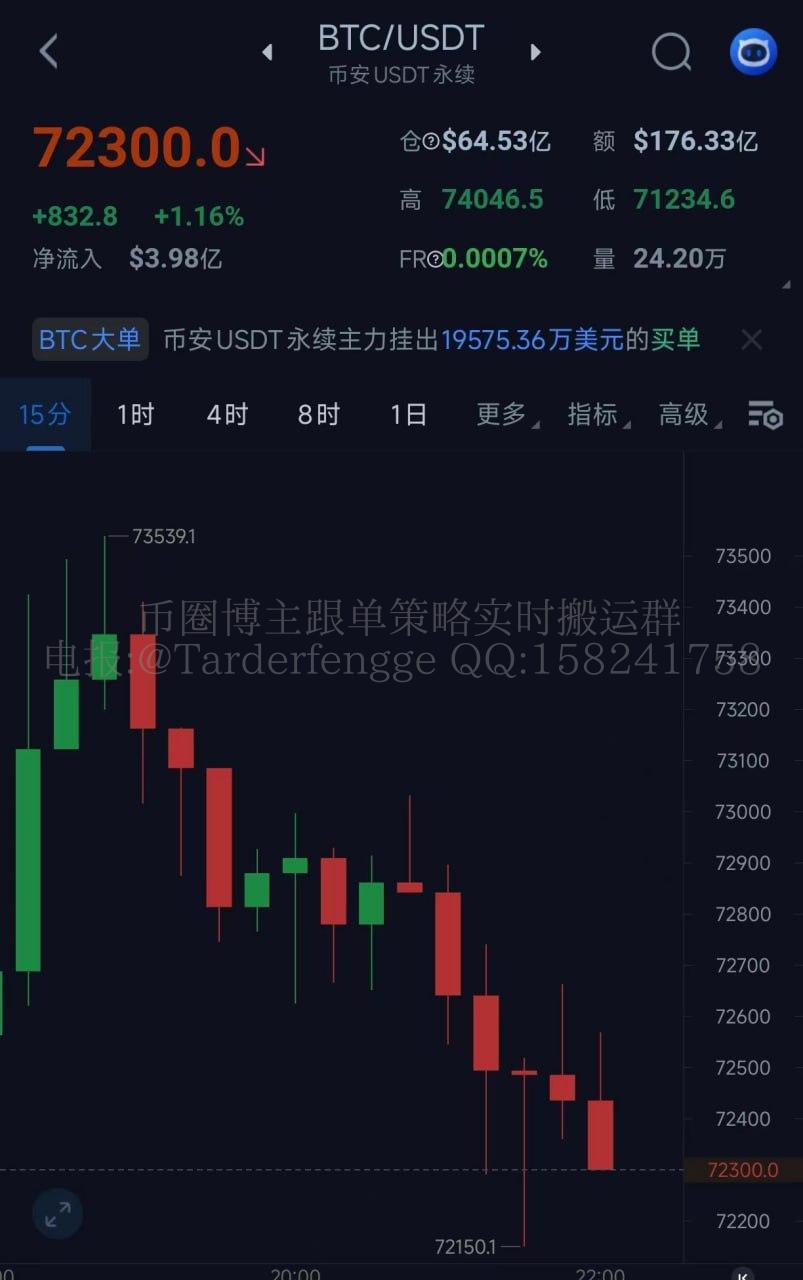Open the BTC大单 large order alert
Viewport: 803px width, 1280px height.
(91, 340)
